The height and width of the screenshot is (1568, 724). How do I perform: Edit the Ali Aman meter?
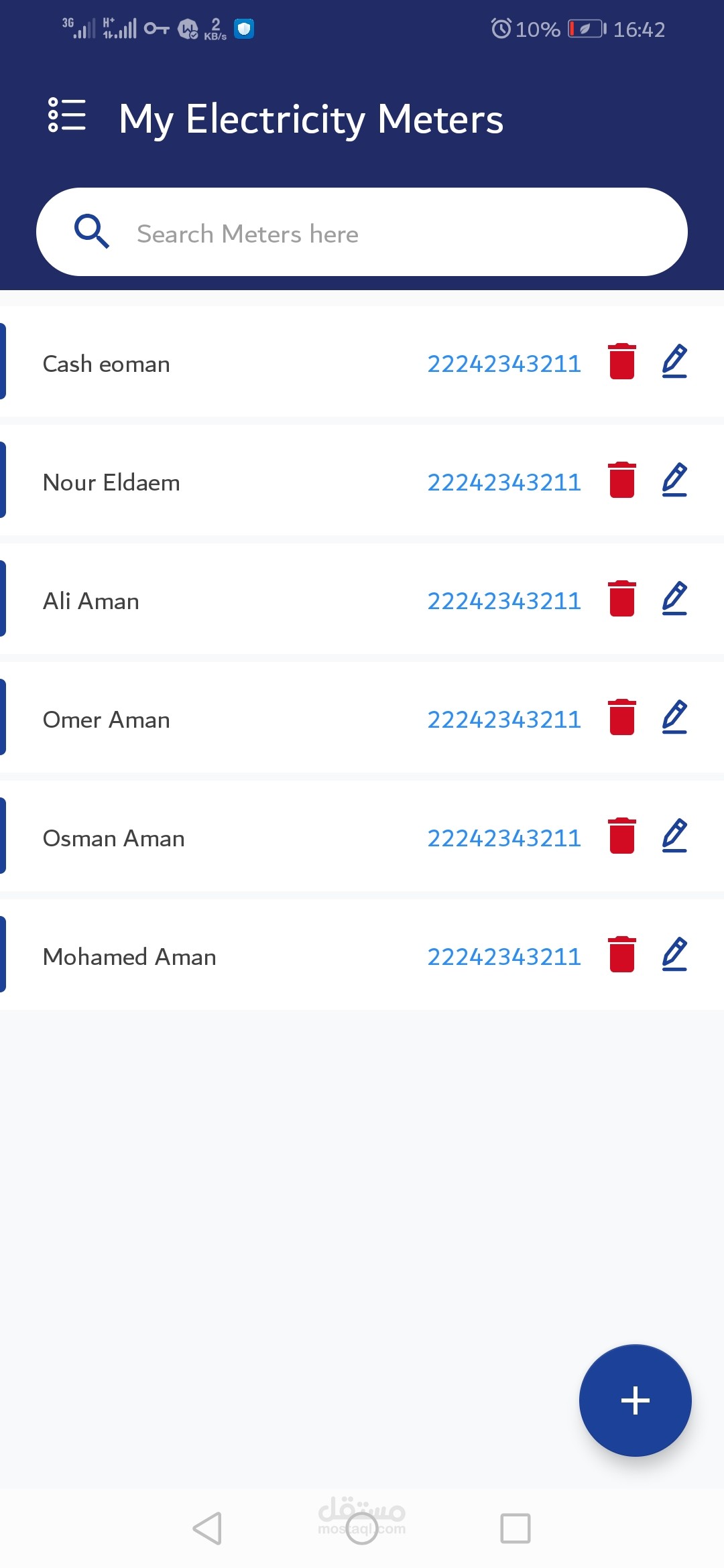coord(674,599)
